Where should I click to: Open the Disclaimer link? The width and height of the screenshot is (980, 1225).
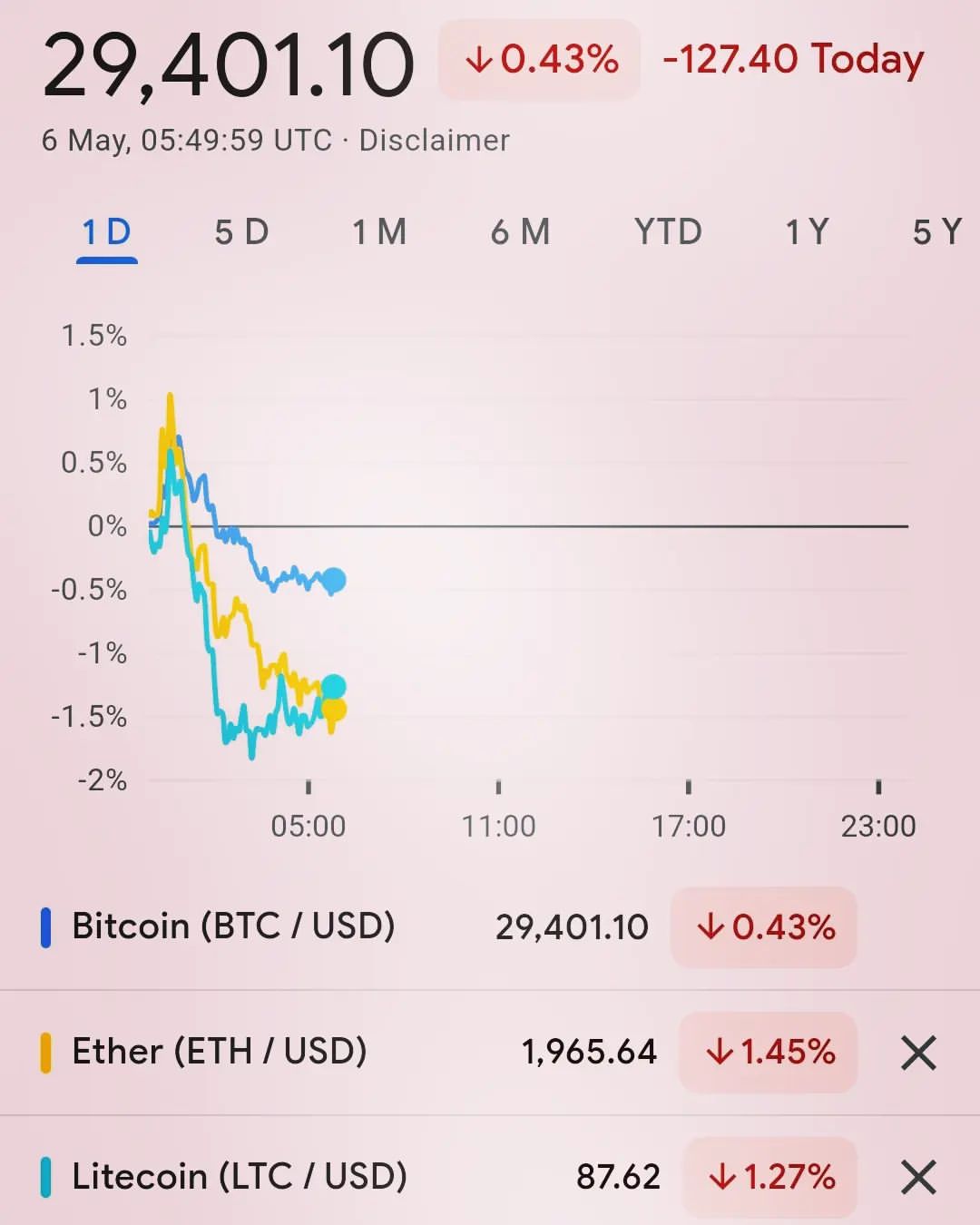435,141
